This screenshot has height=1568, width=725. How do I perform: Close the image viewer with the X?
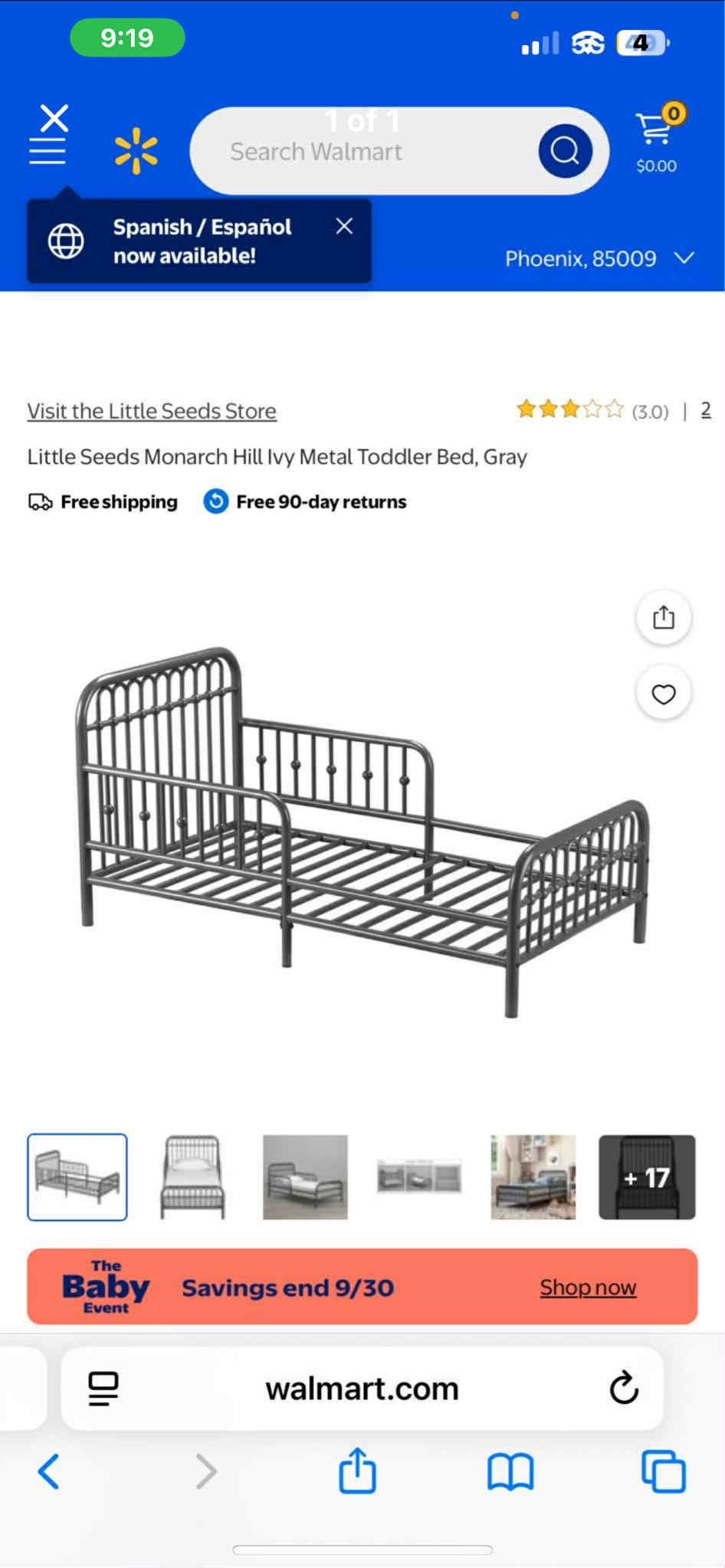pos(54,117)
